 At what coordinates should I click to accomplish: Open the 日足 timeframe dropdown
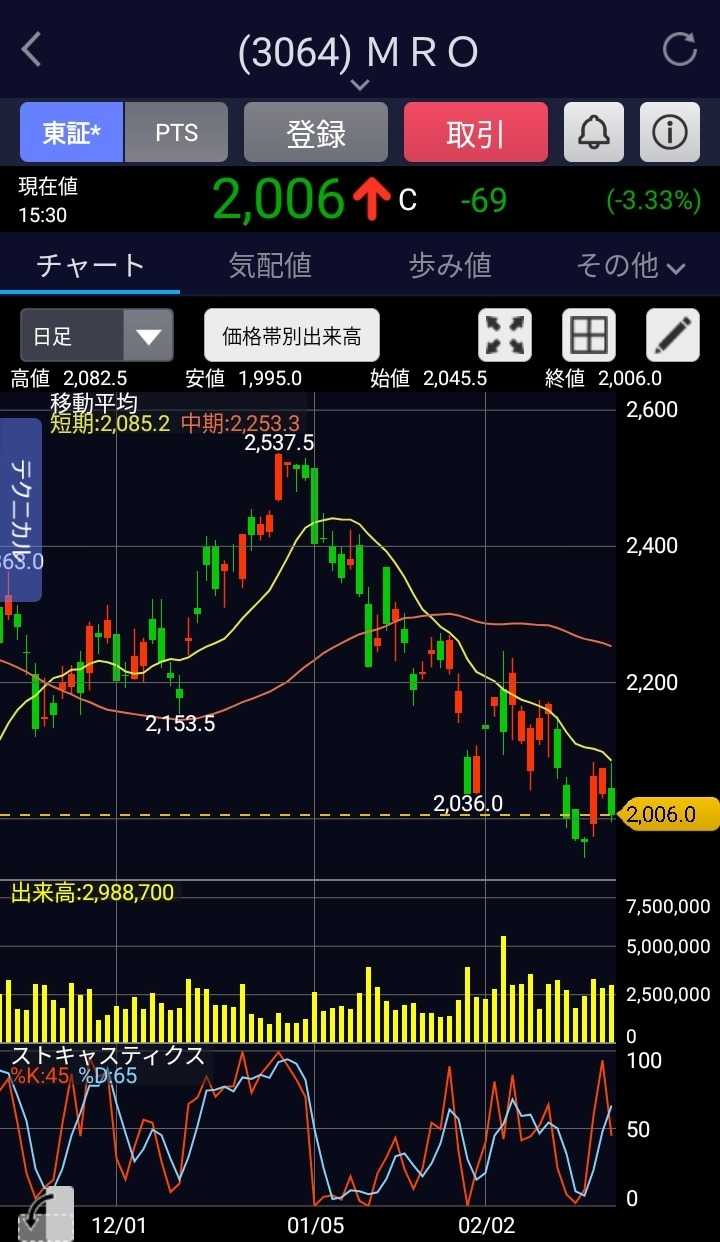pyautogui.click(x=96, y=336)
